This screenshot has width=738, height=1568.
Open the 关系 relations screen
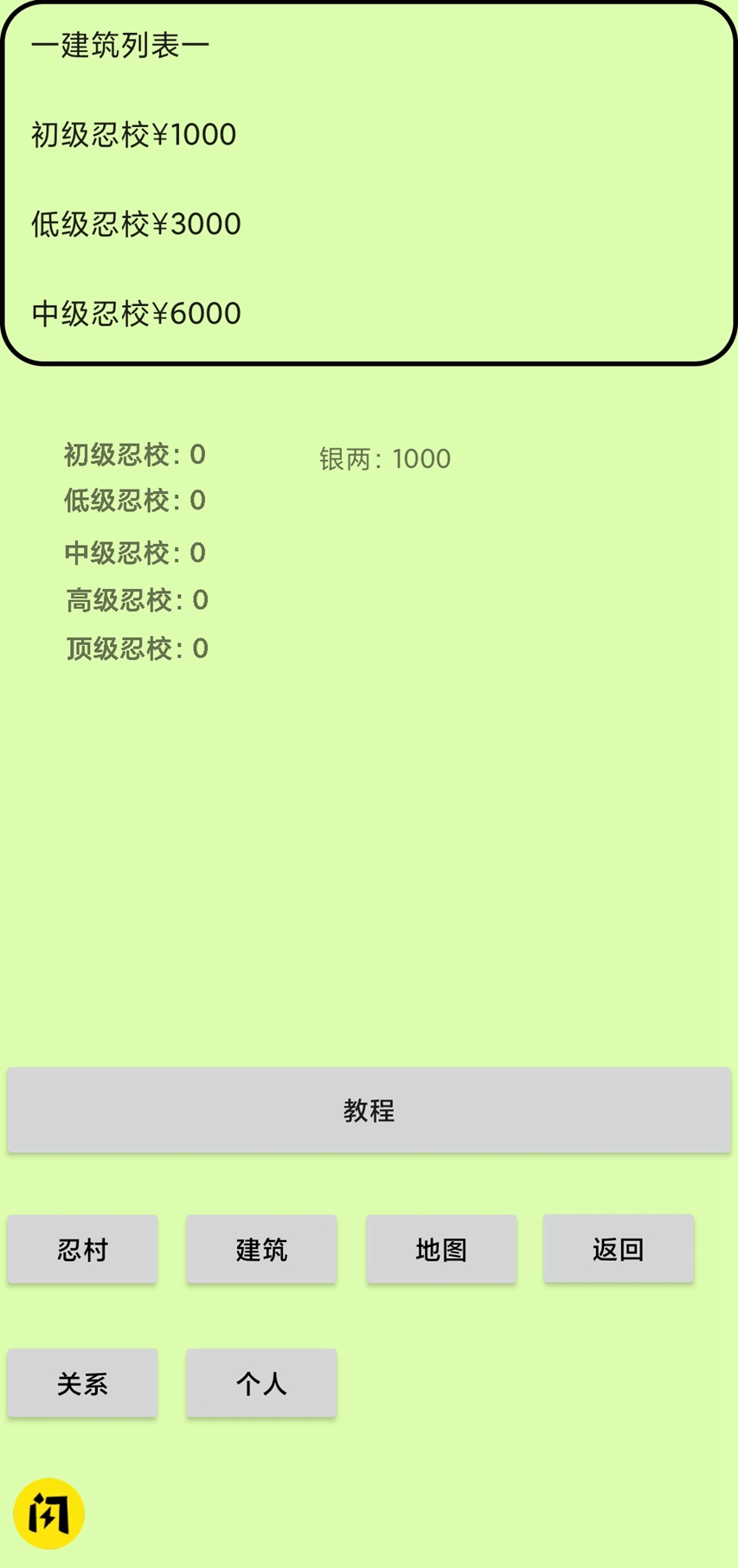click(x=82, y=1382)
